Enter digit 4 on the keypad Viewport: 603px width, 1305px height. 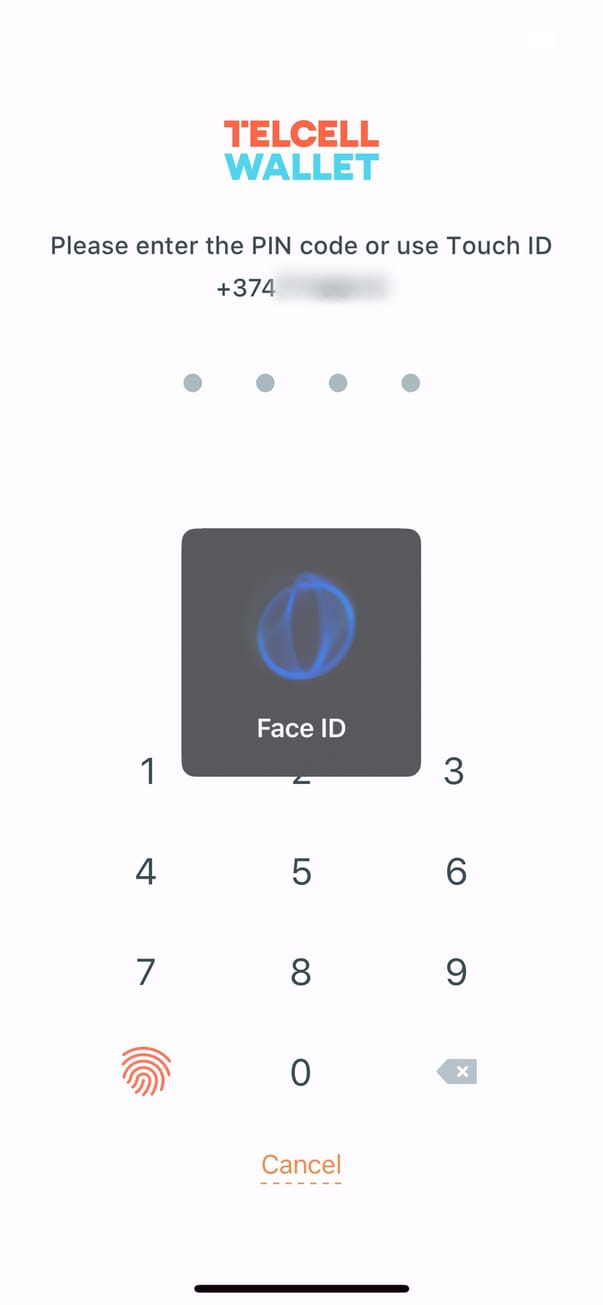click(146, 872)
